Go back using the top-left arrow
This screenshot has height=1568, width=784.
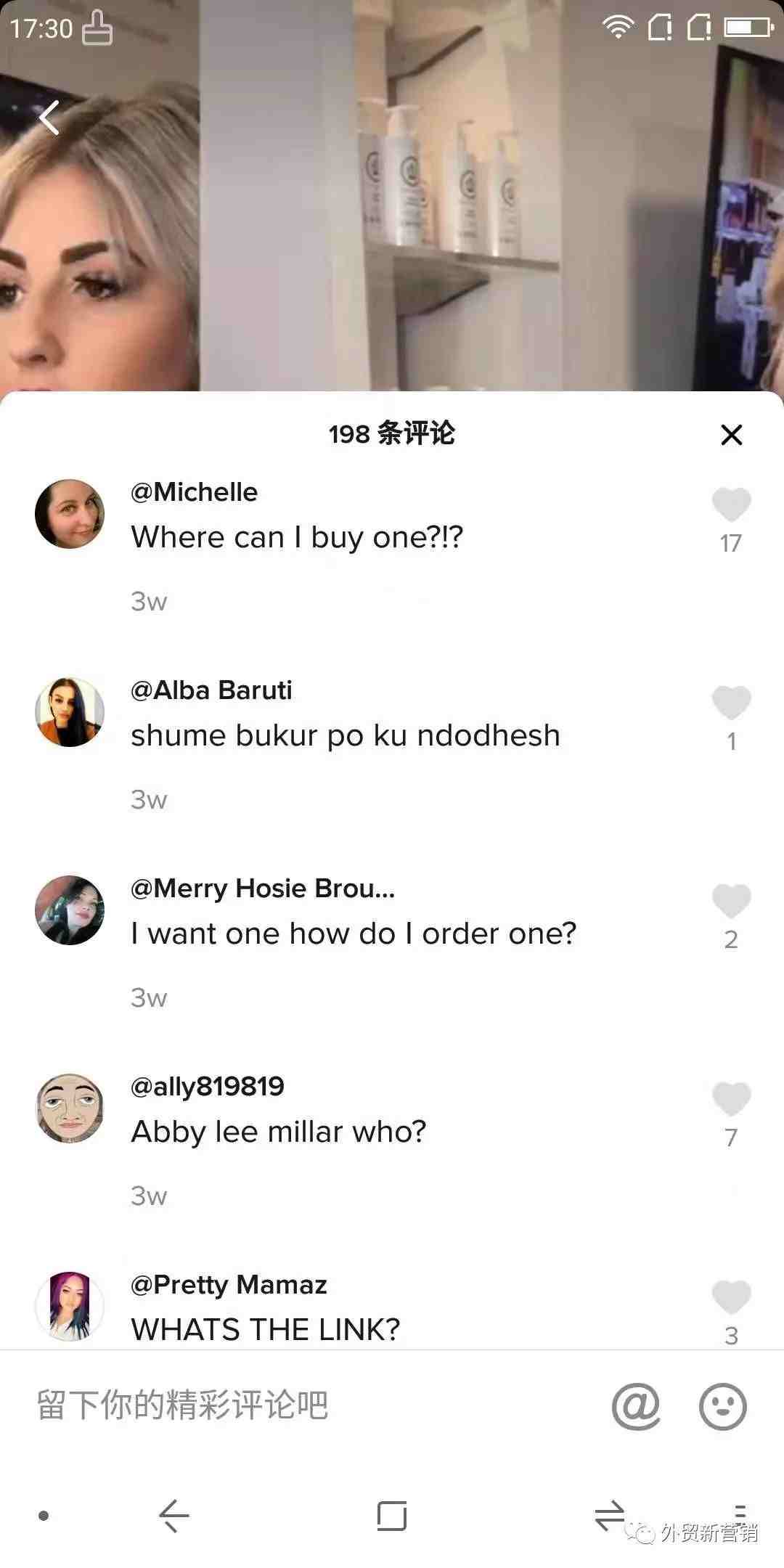49,118
